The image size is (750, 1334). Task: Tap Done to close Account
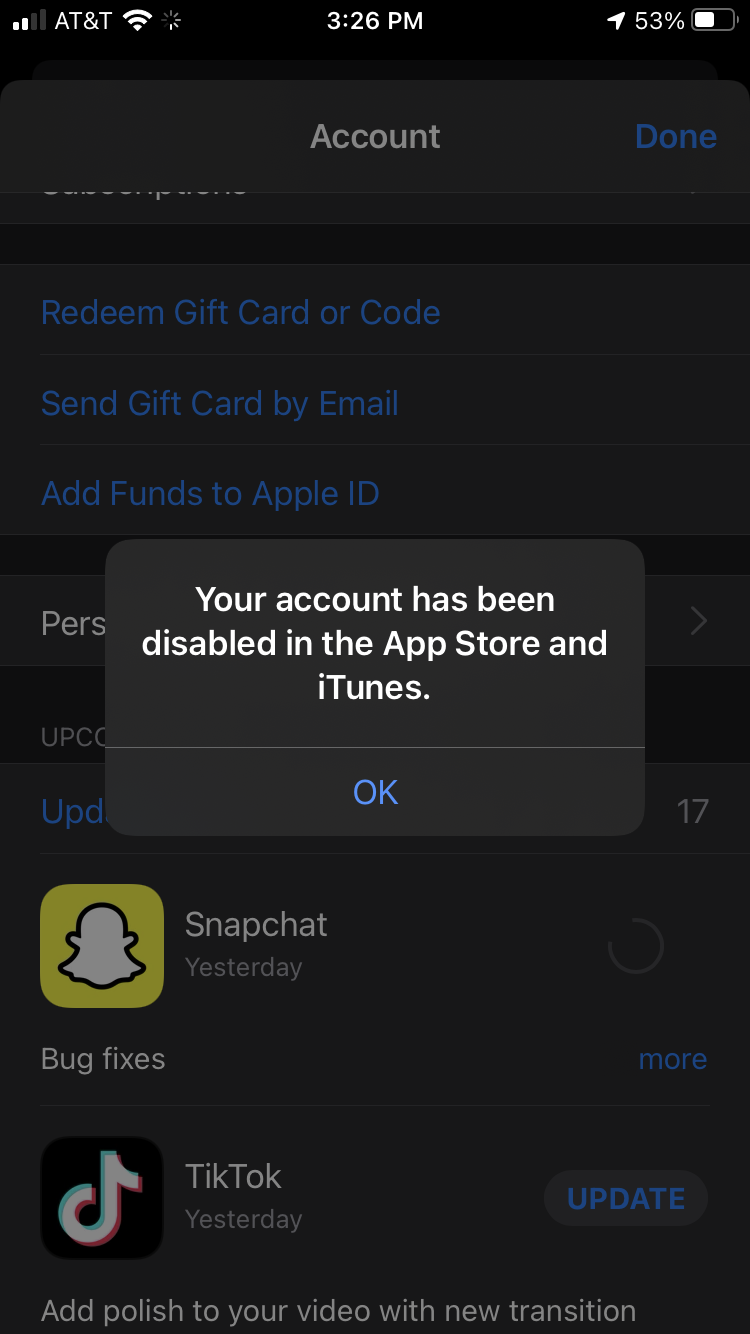(675, 136)
